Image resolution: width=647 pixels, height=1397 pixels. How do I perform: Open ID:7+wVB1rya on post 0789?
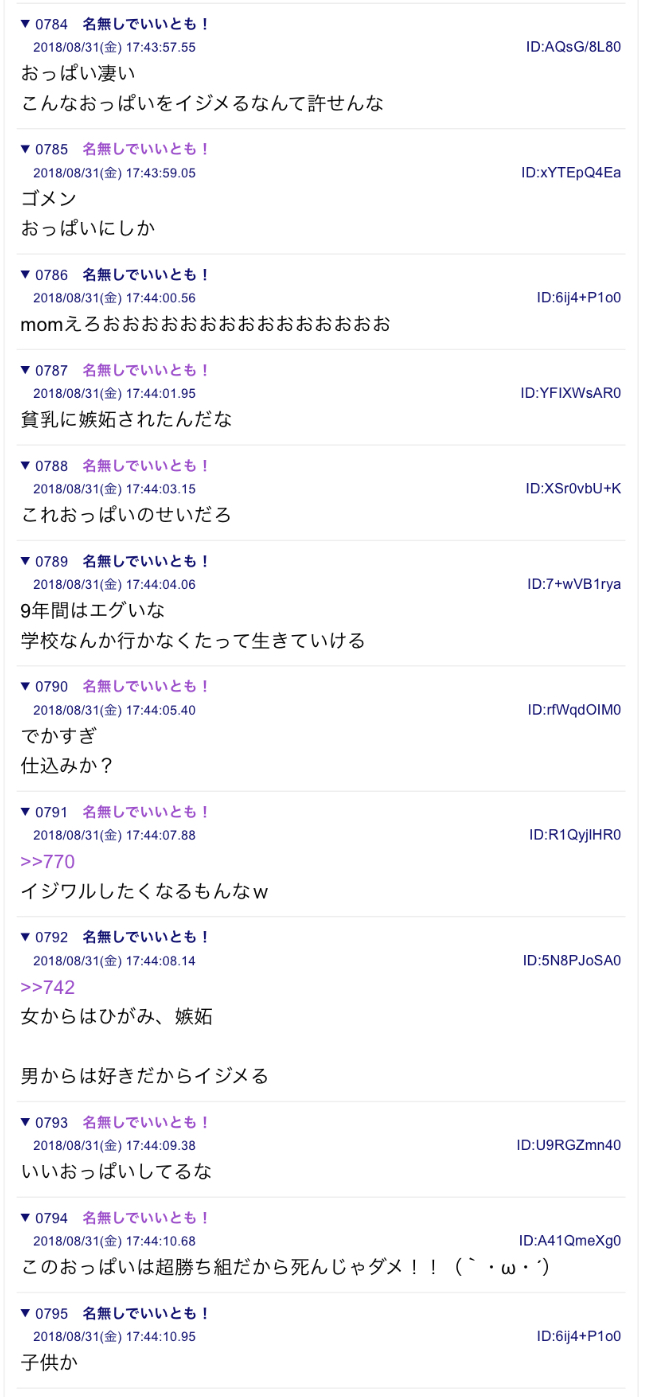574,584
